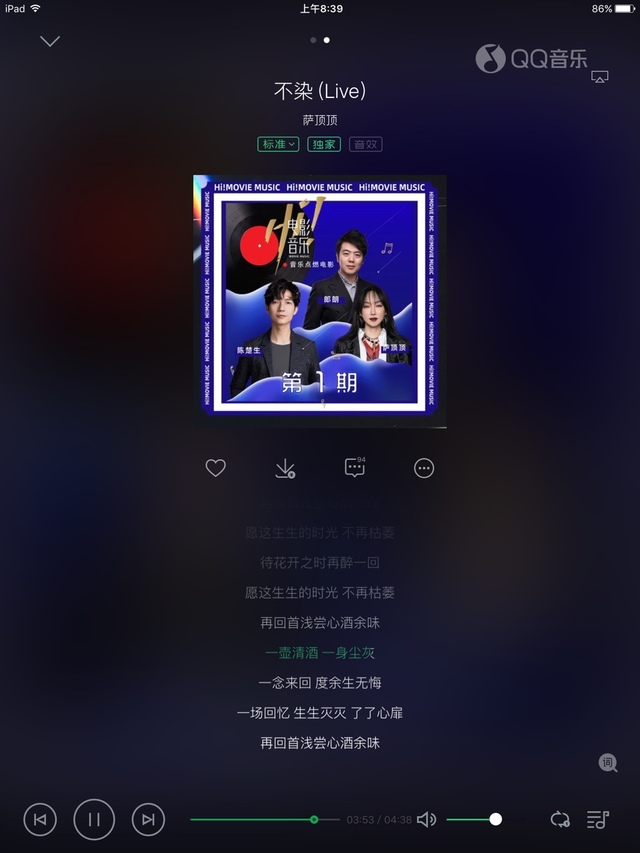Viewport: 640px width, 853px height.
Task: Open the 标准 audio quality dropdown
Action: pyautogui.click(x=278, y=144)
